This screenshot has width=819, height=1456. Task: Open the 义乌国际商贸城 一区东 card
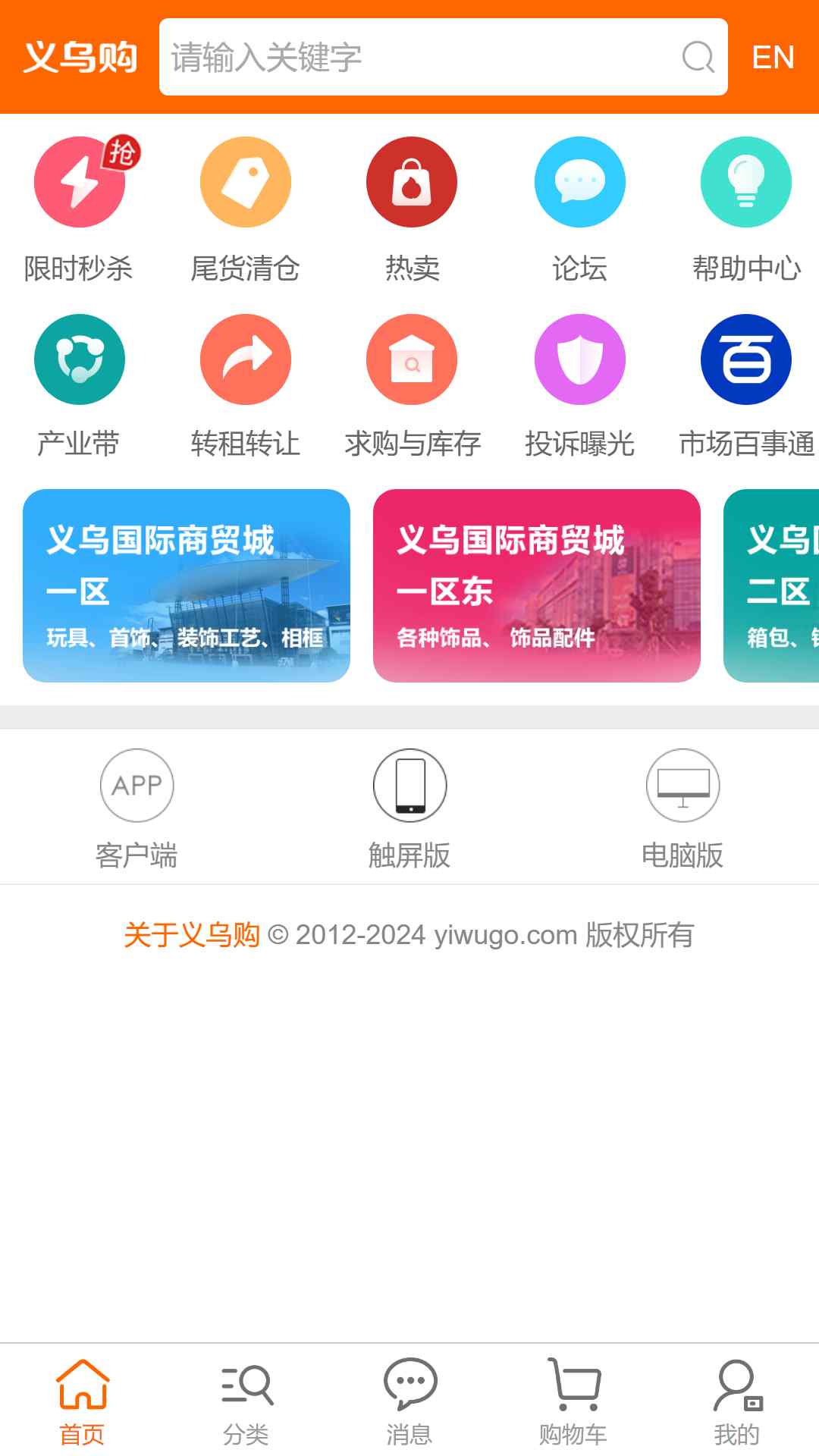click(x=537, y=585)
